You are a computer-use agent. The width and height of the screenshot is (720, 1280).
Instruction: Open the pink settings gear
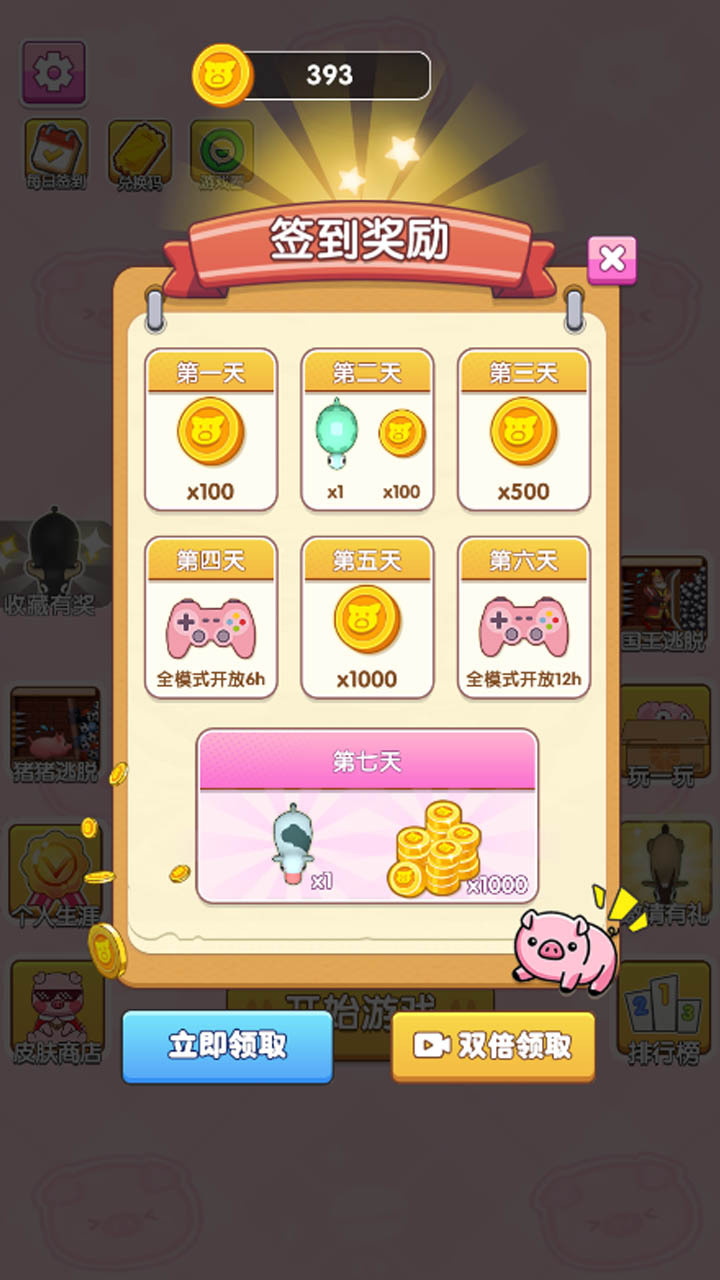coord(54,70)
